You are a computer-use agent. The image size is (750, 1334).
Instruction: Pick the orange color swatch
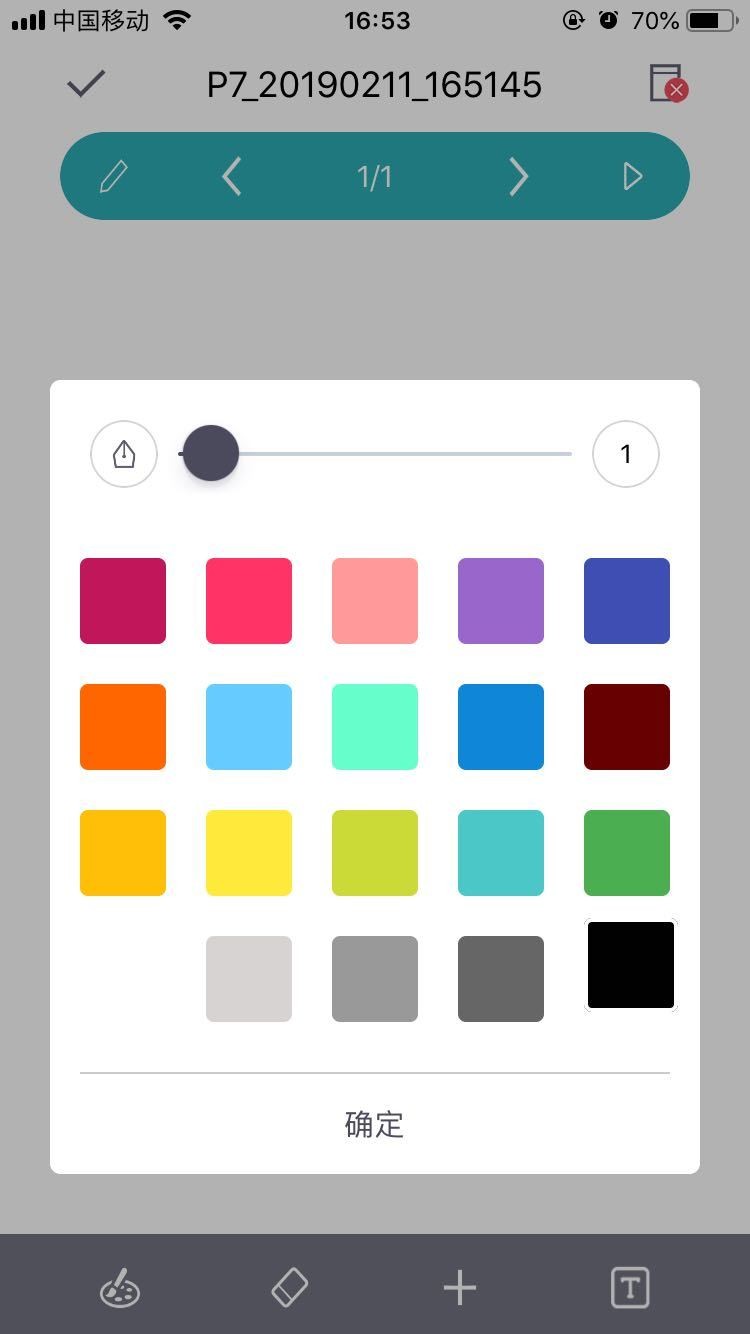click(x=123, y=727)
